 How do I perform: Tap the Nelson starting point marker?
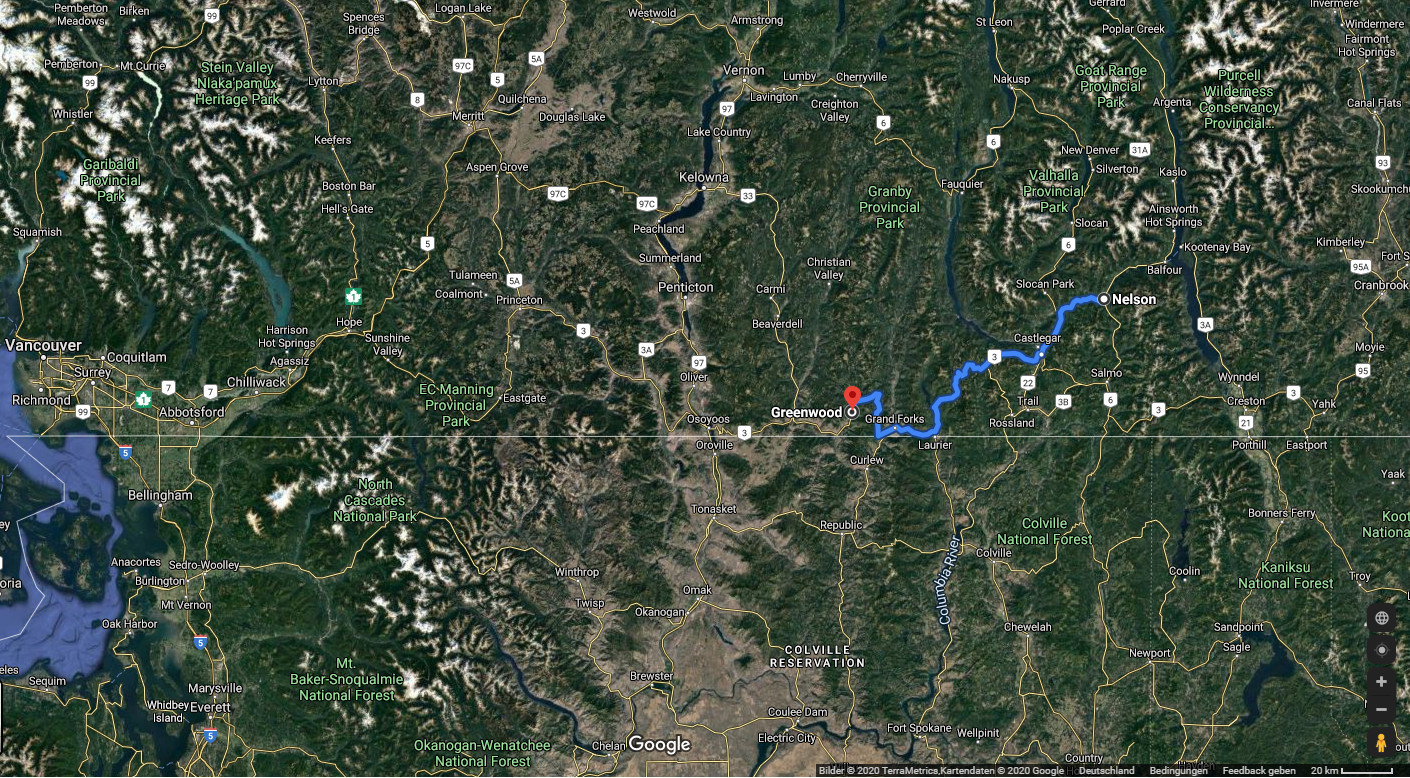1103,299
